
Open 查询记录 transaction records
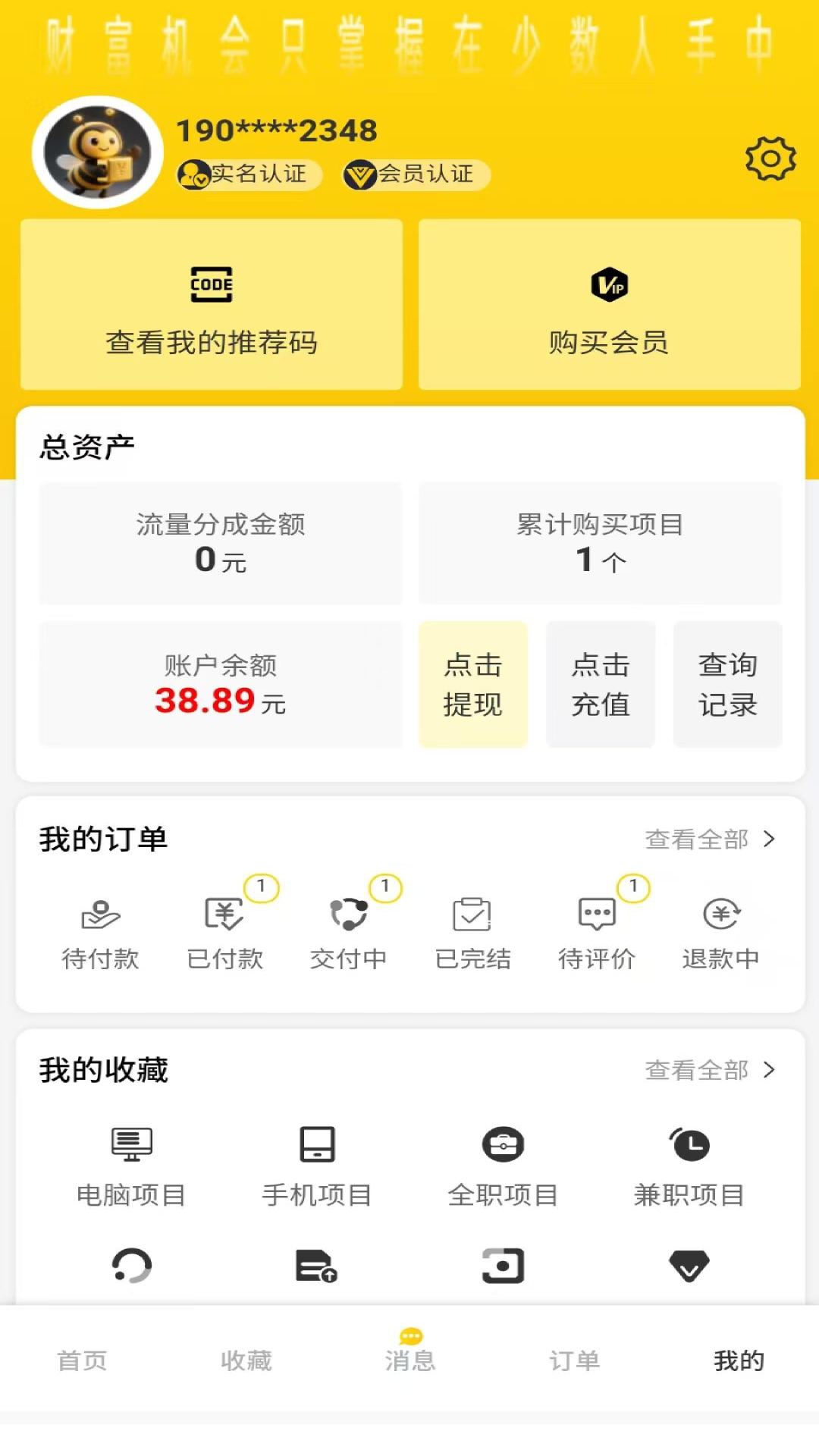tap(727, 684)
